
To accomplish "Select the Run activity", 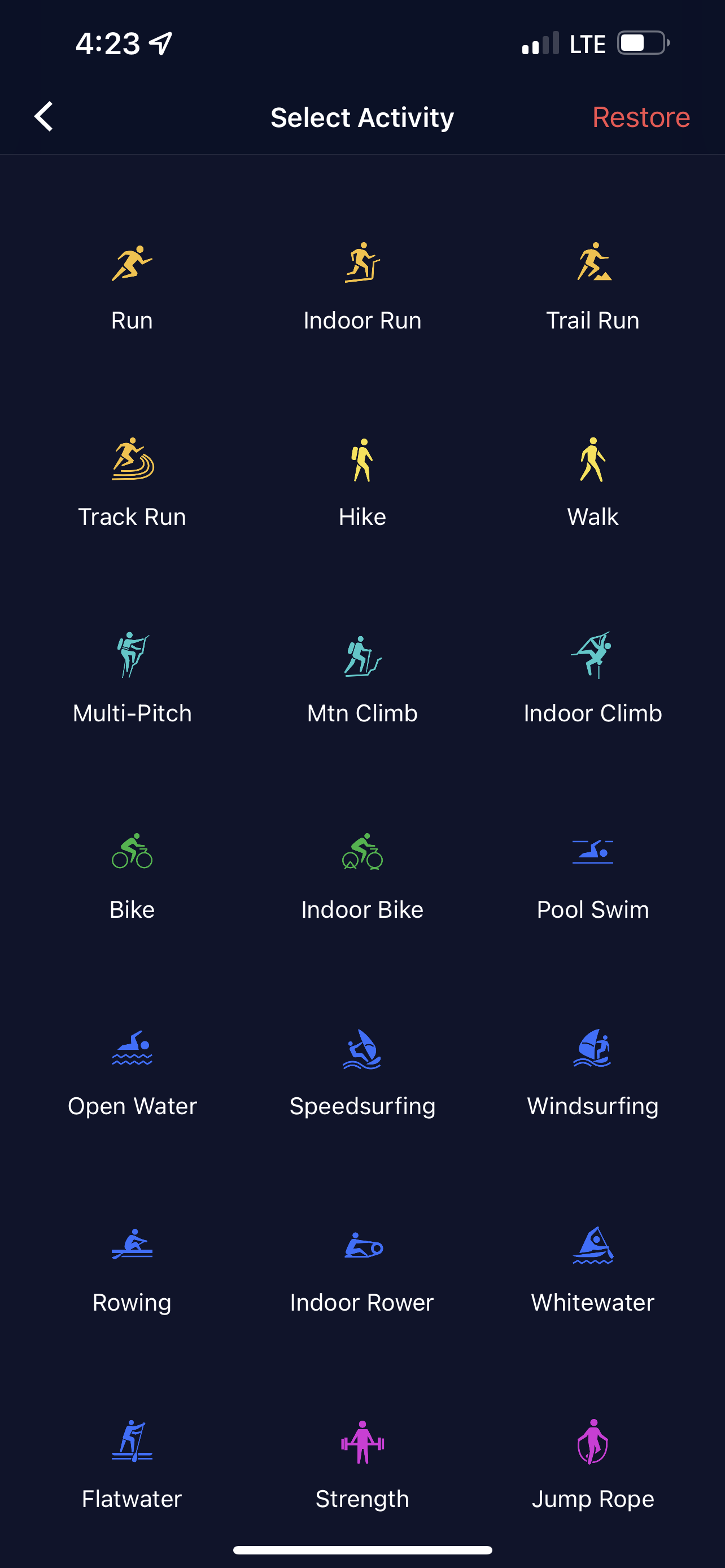I will (132, 286).
